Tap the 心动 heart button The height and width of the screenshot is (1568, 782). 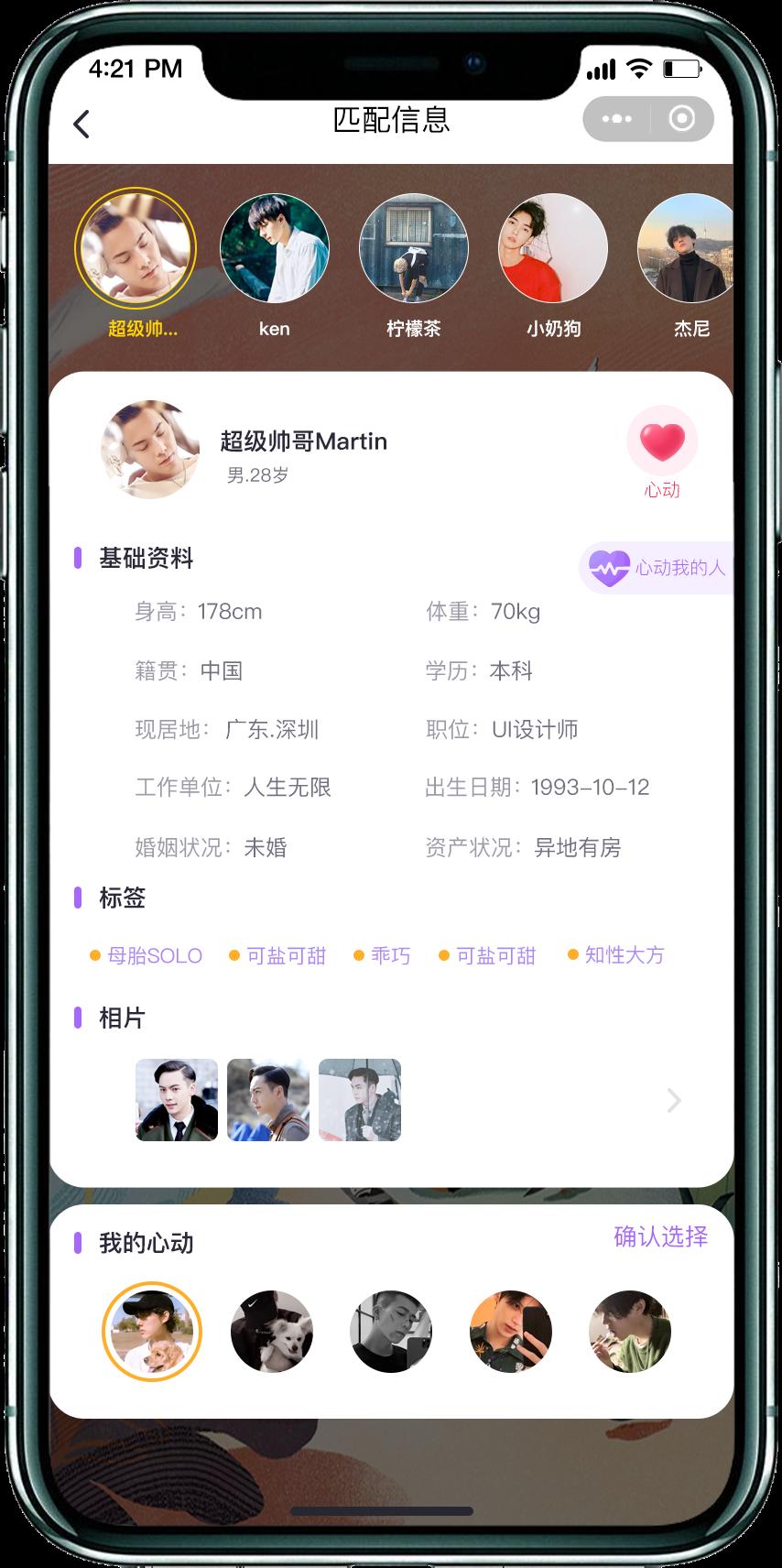point(661,443)
